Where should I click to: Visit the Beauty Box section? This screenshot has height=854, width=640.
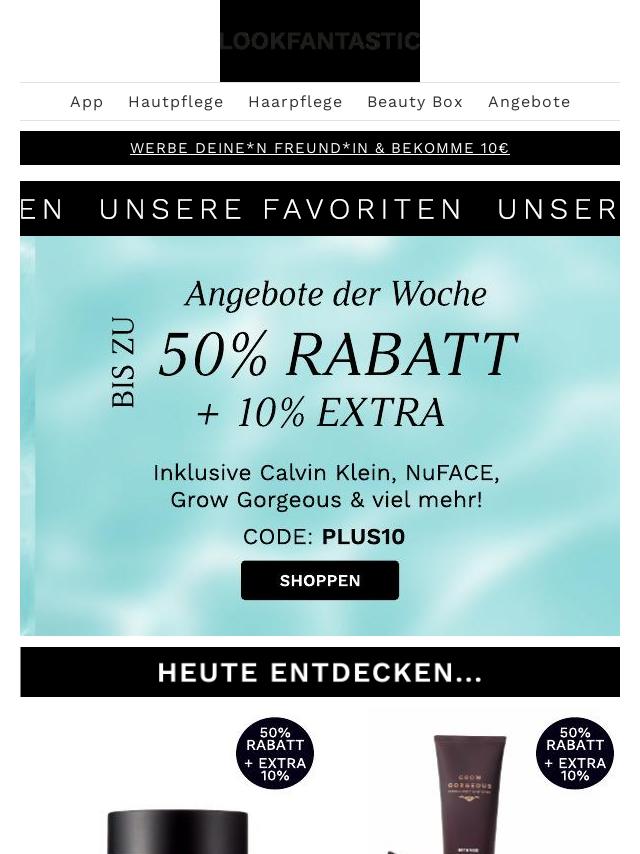click(x=415, y=102)
